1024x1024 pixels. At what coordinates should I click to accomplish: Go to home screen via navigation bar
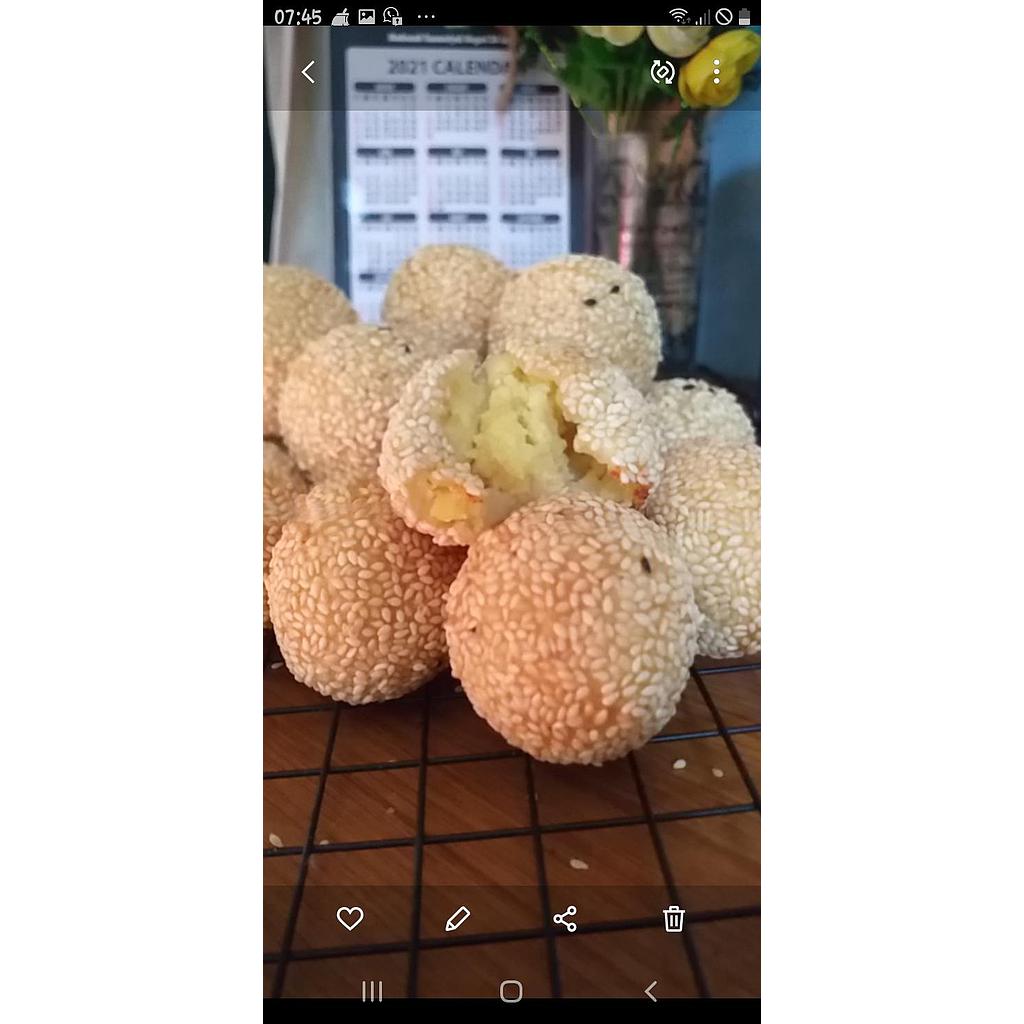pos(511,991)
